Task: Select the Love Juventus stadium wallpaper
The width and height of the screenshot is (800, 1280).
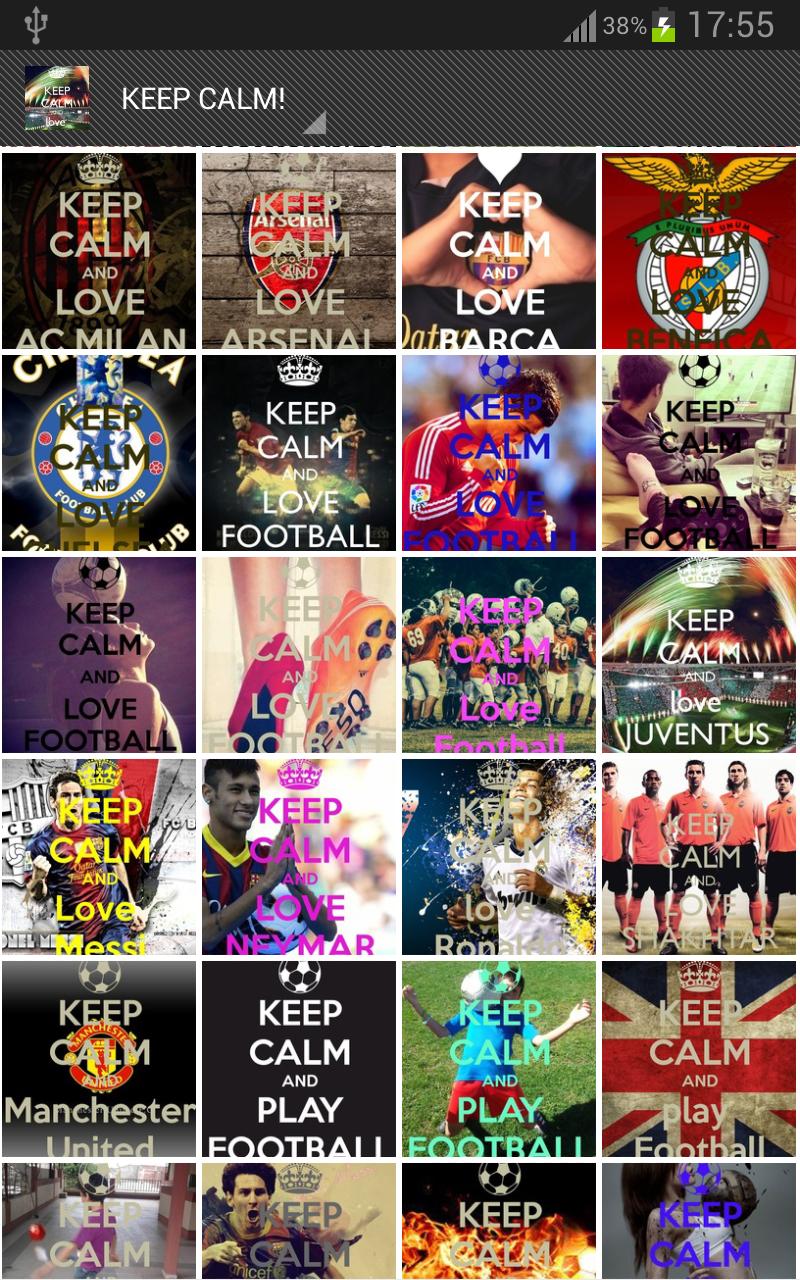Action: point(698,655)
